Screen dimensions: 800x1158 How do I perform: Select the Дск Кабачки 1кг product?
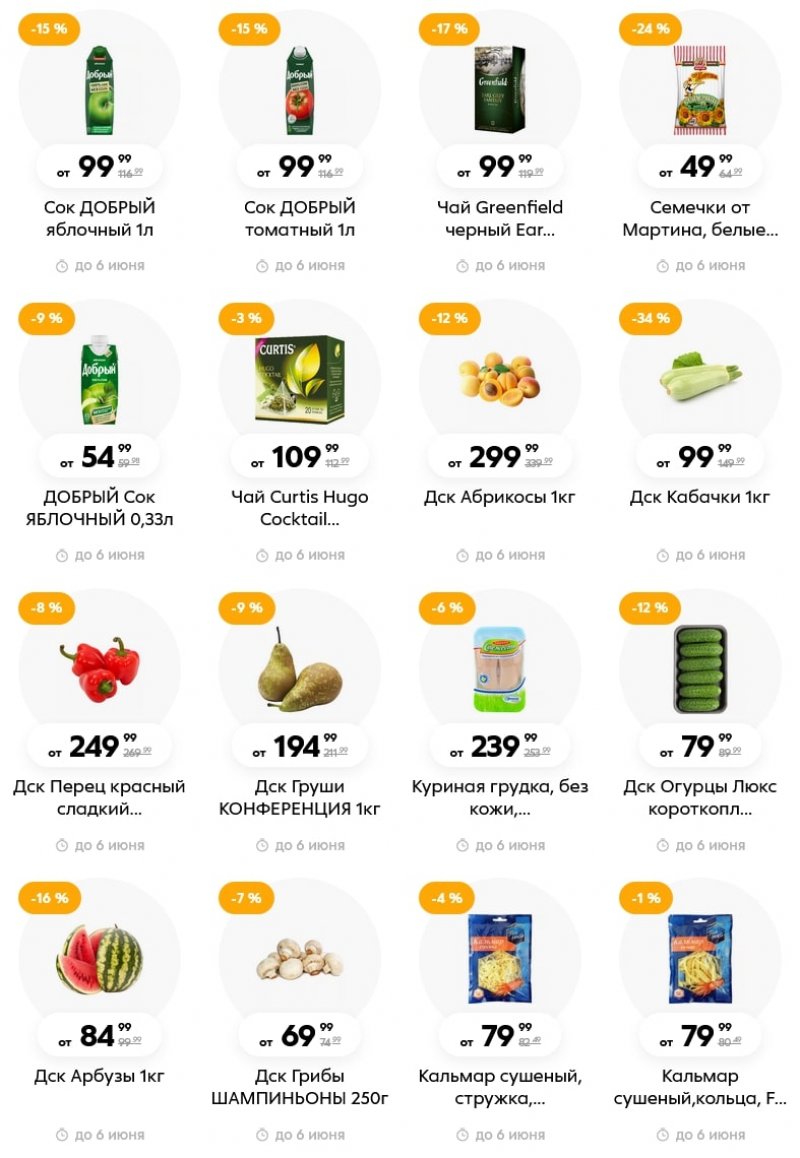coord(699,380)
